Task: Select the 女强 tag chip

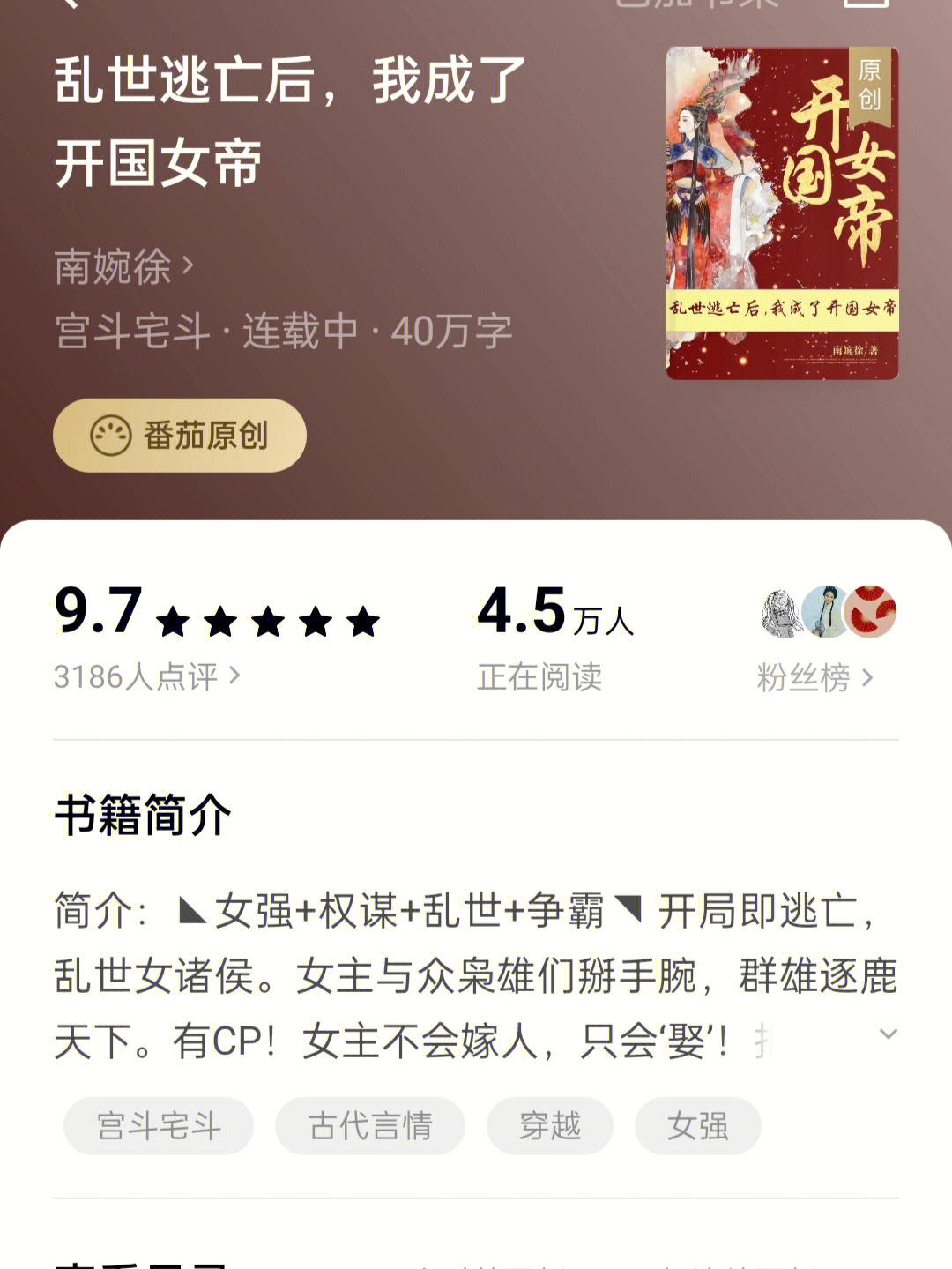Action: pos(697,1126)
